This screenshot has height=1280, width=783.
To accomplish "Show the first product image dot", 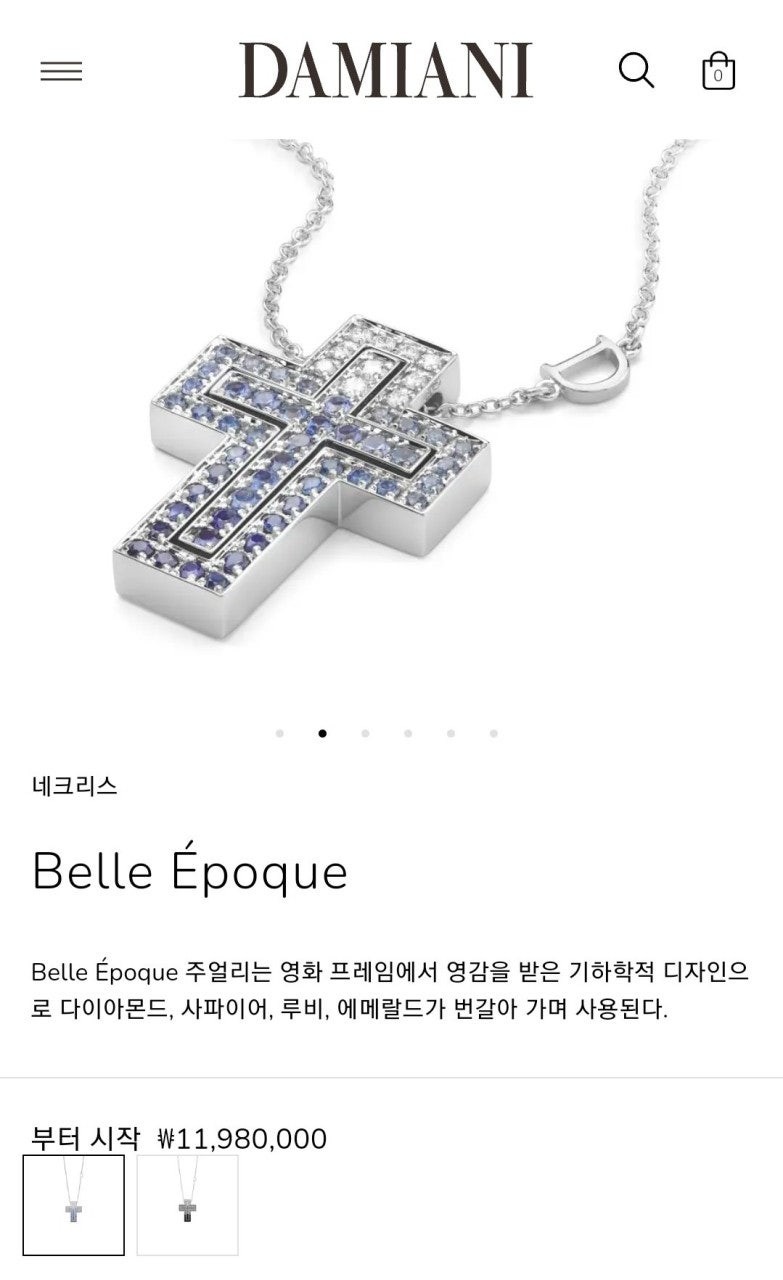I will 280,733.
